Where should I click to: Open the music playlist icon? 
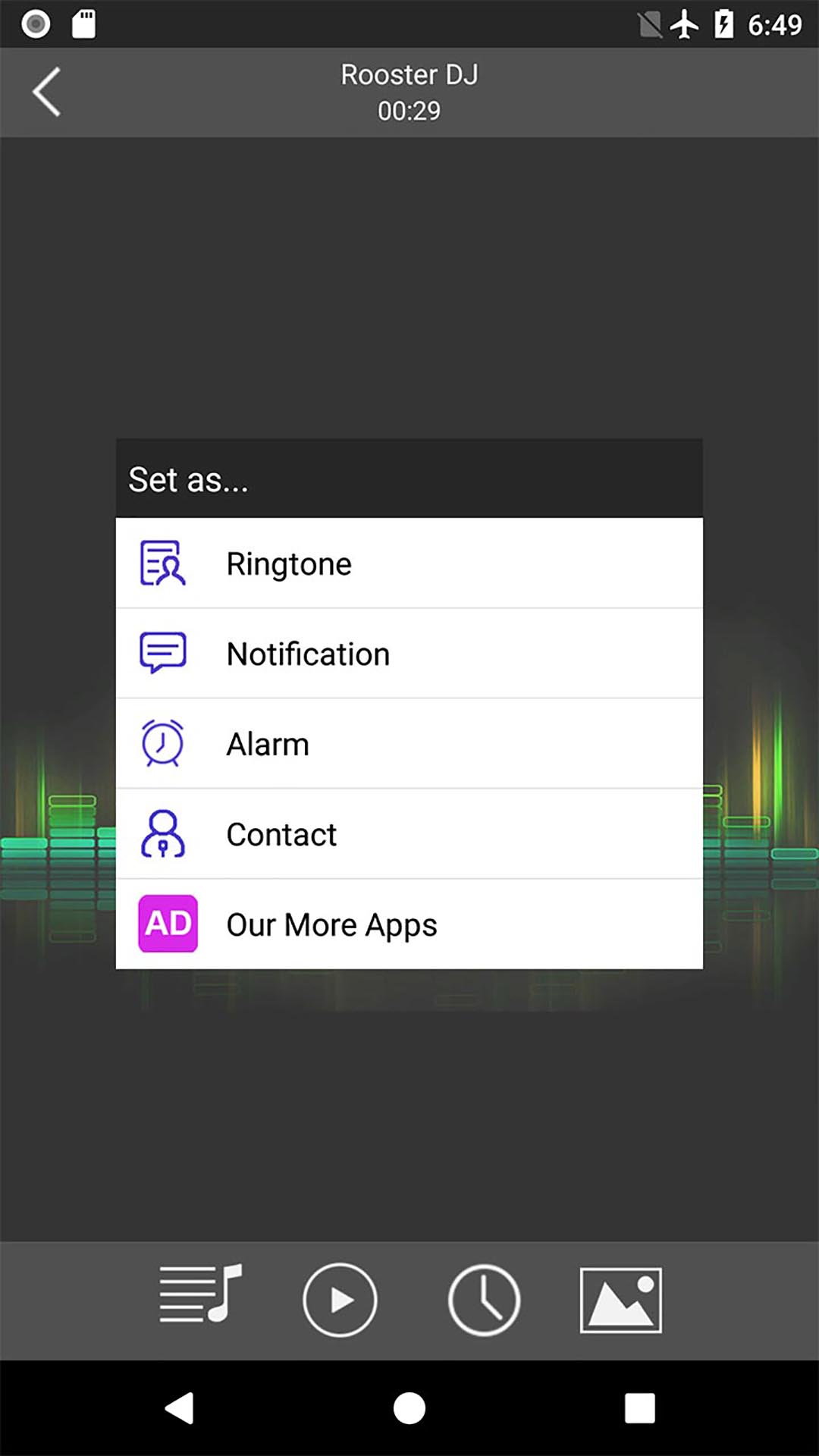(200, 1299)
